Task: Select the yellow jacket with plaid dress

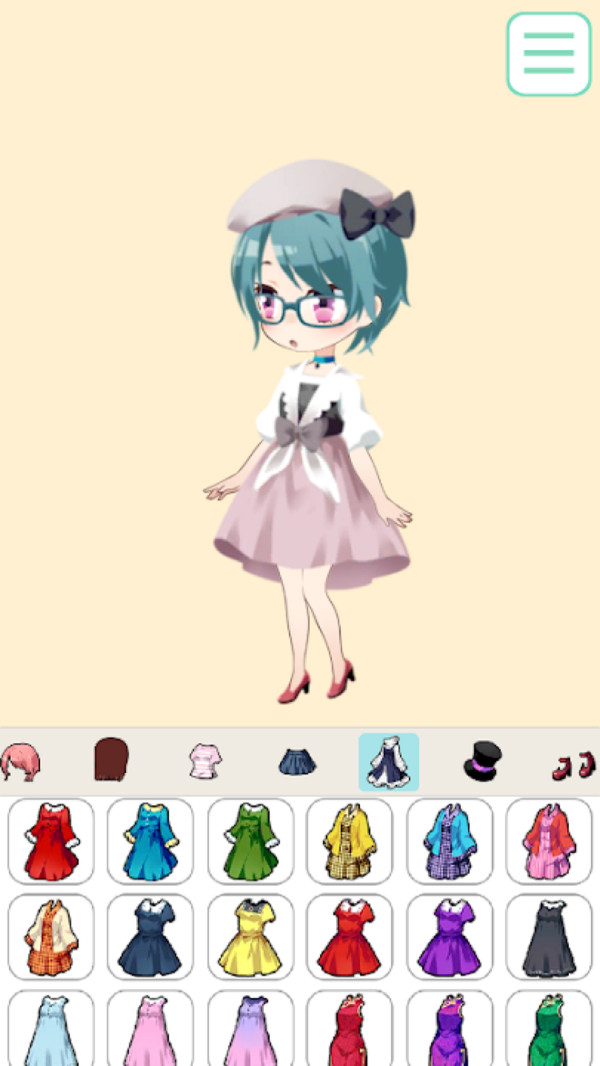Action: (x=349, y=841)
